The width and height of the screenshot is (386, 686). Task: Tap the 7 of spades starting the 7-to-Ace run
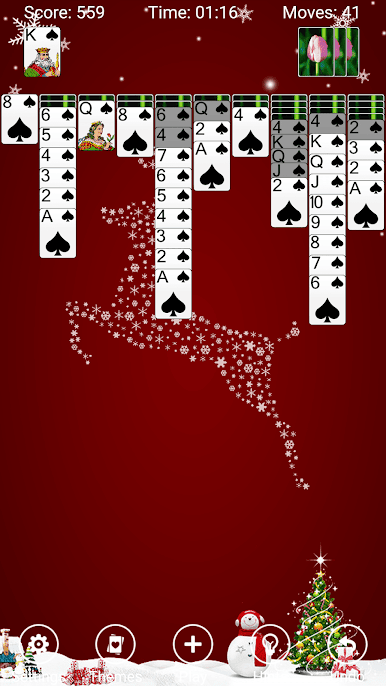(x=173, y=158)
